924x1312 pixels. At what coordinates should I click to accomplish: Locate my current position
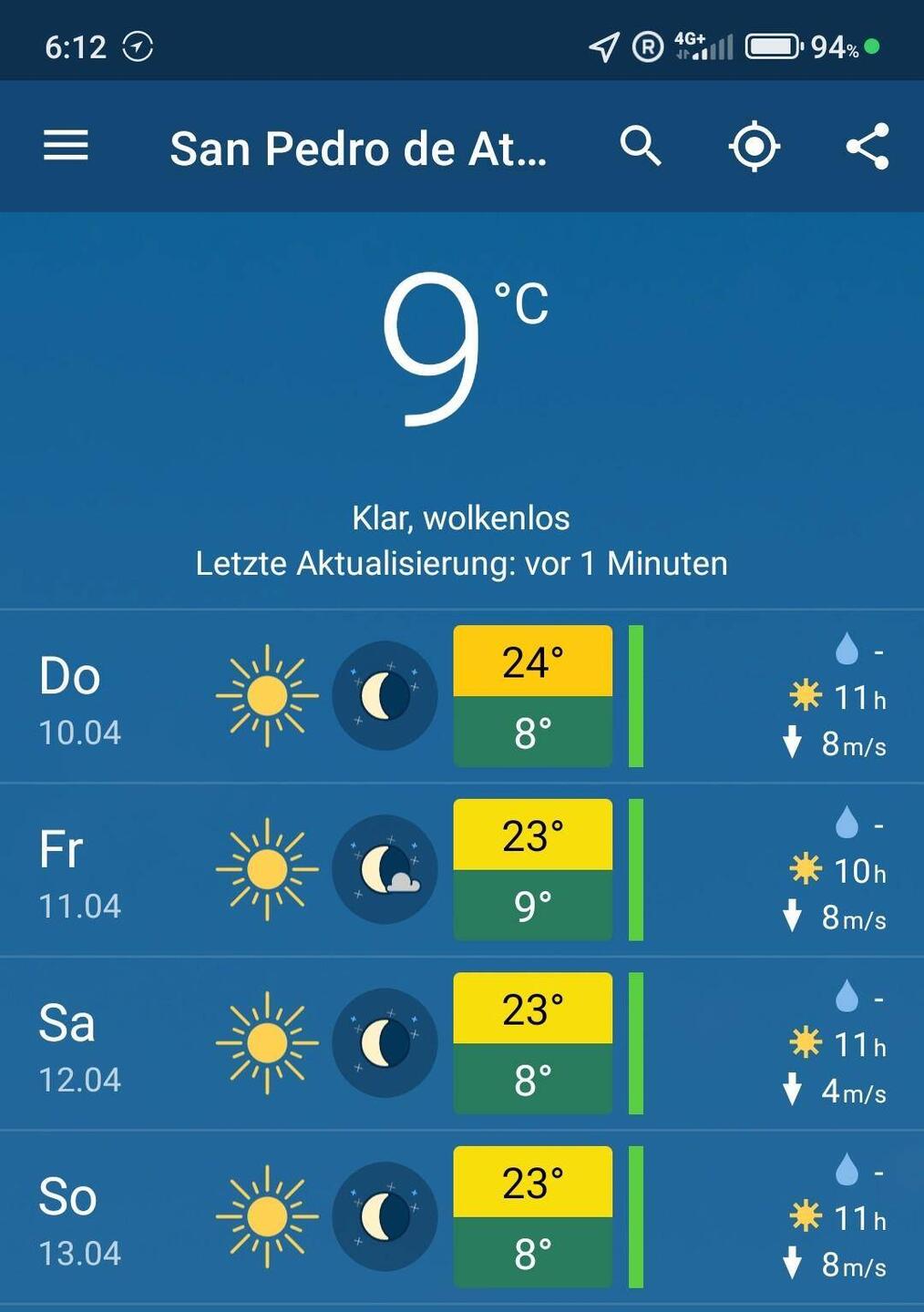pyautogui.click(x=754, y=146)
